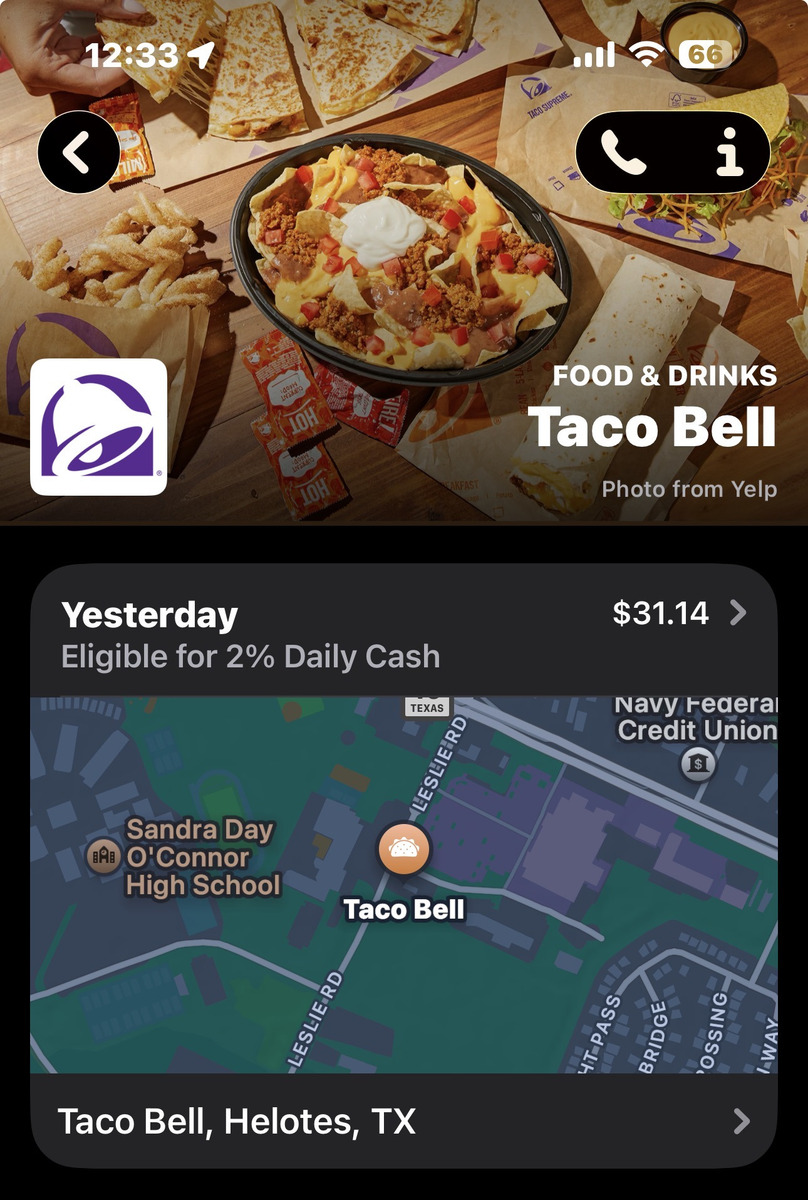This screenshot has width=808, height=1200.
Task: Go back using the arrow button
Action: (x=79, y=152)
